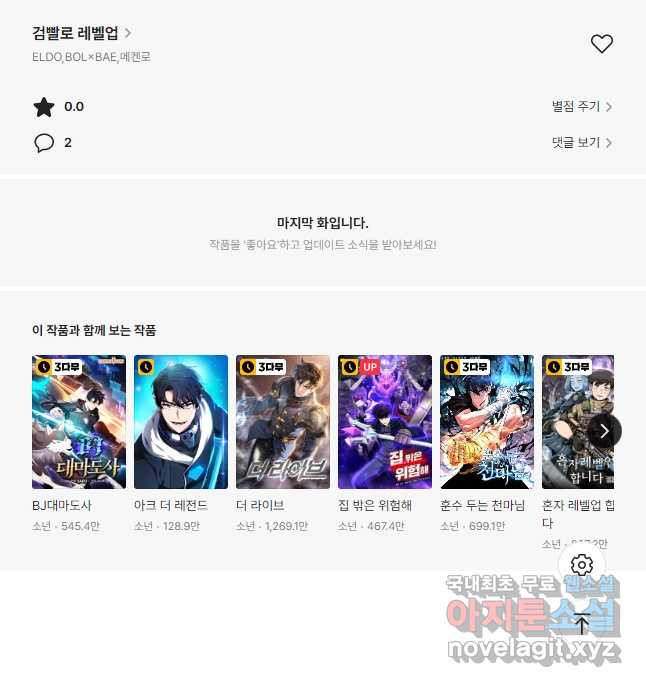Like this work with the heart icon
646x687 pixels.
click(601, 43)
